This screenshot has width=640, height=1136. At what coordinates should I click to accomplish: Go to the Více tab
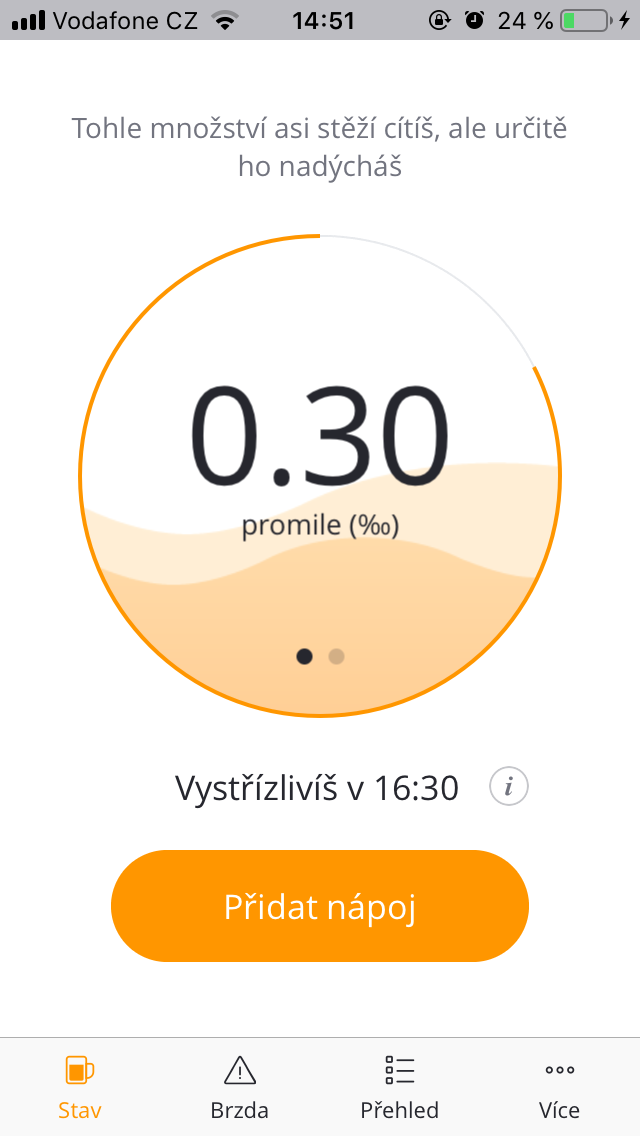pos(559,1087)
